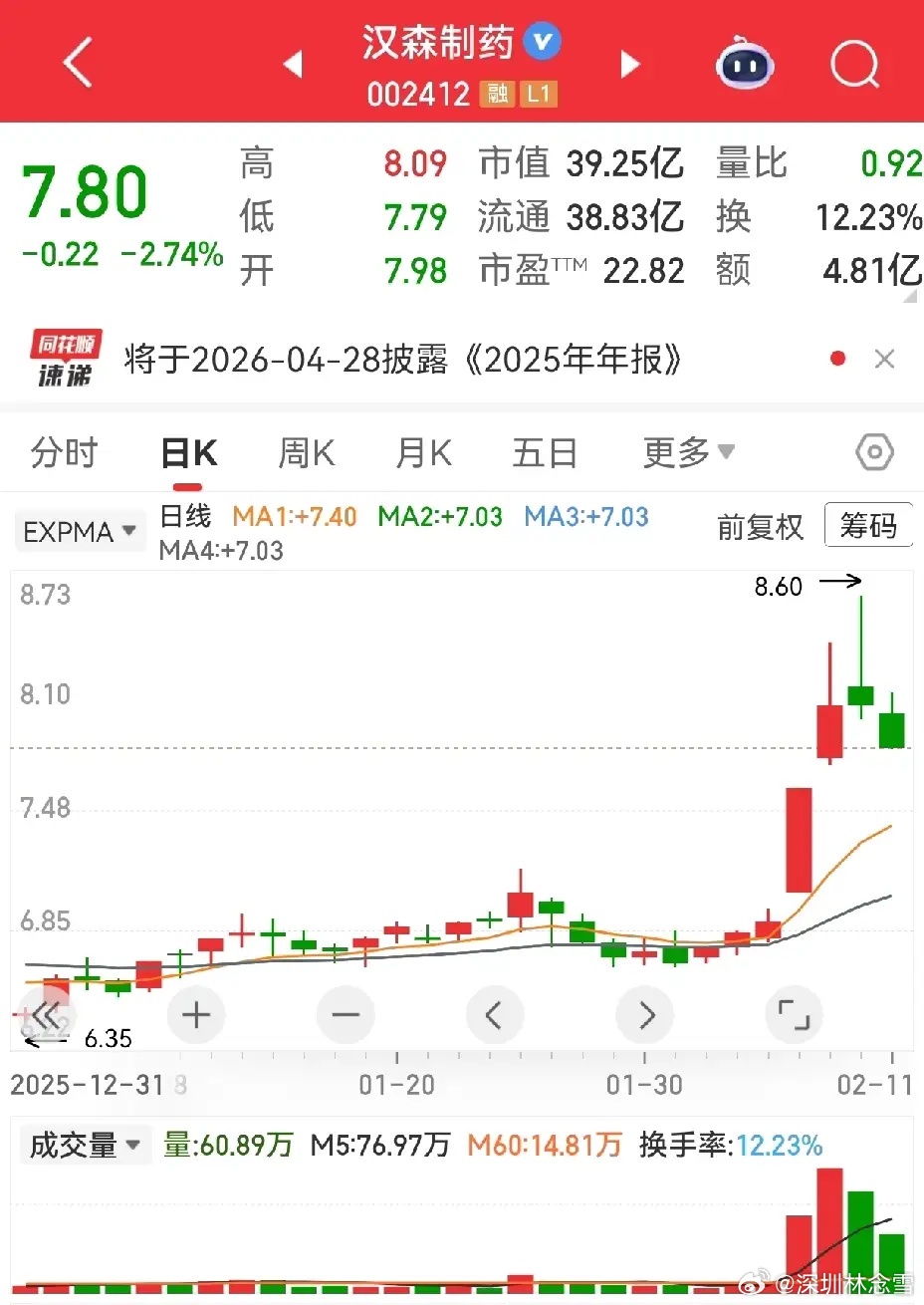Open the 成交量 indicator dropdown
Viewport: 924px width, 1305px height.
coord(85,1146)
